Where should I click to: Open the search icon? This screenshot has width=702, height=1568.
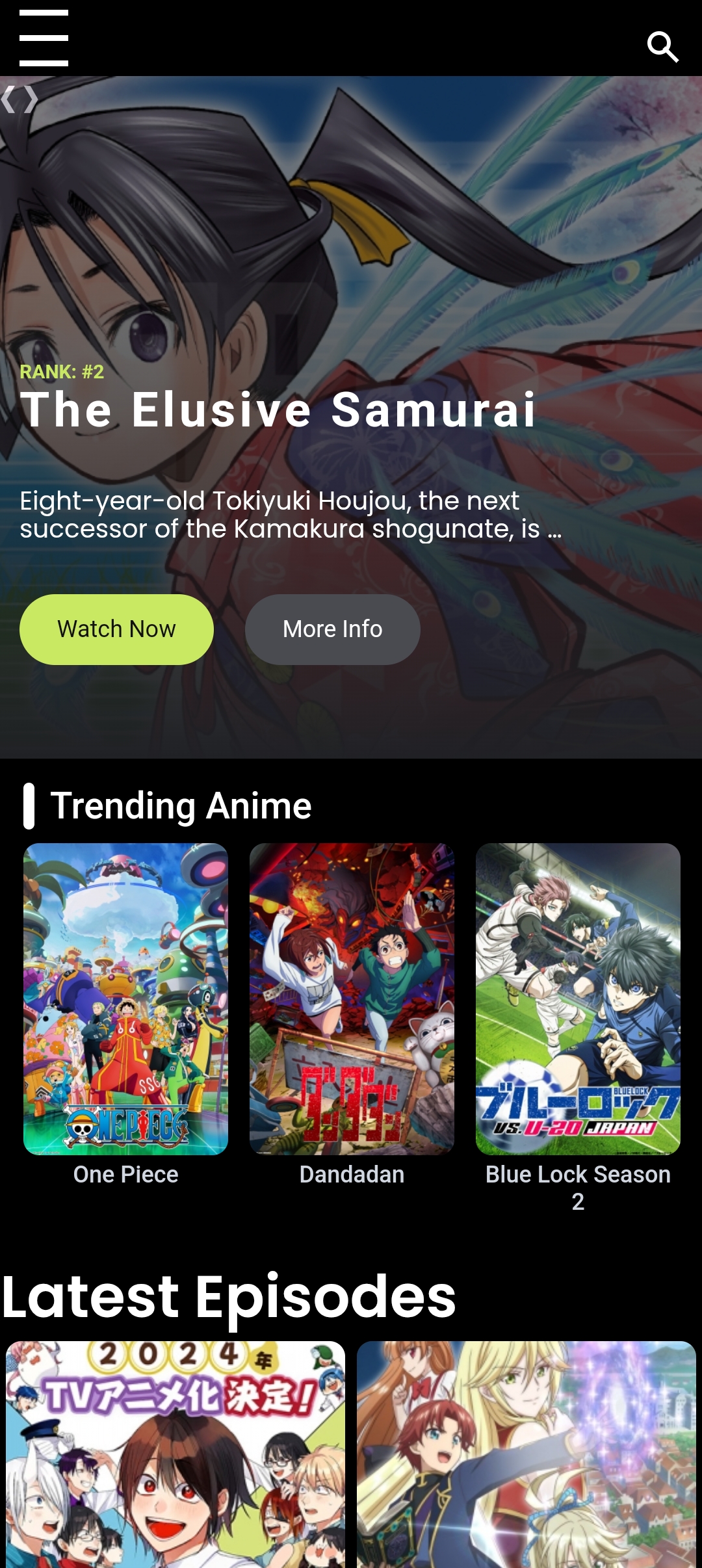point(662,47)
